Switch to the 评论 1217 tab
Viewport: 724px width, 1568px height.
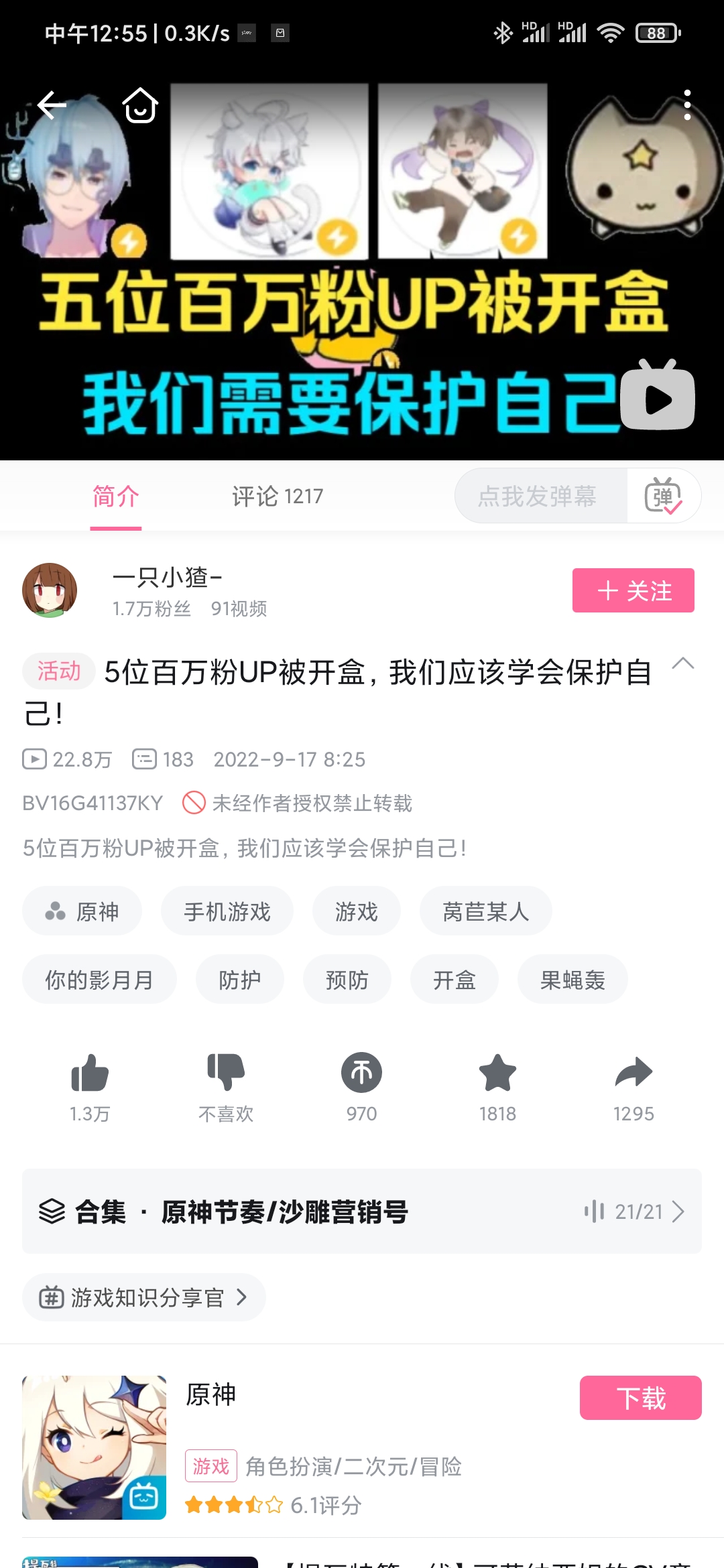pos(278,497)
